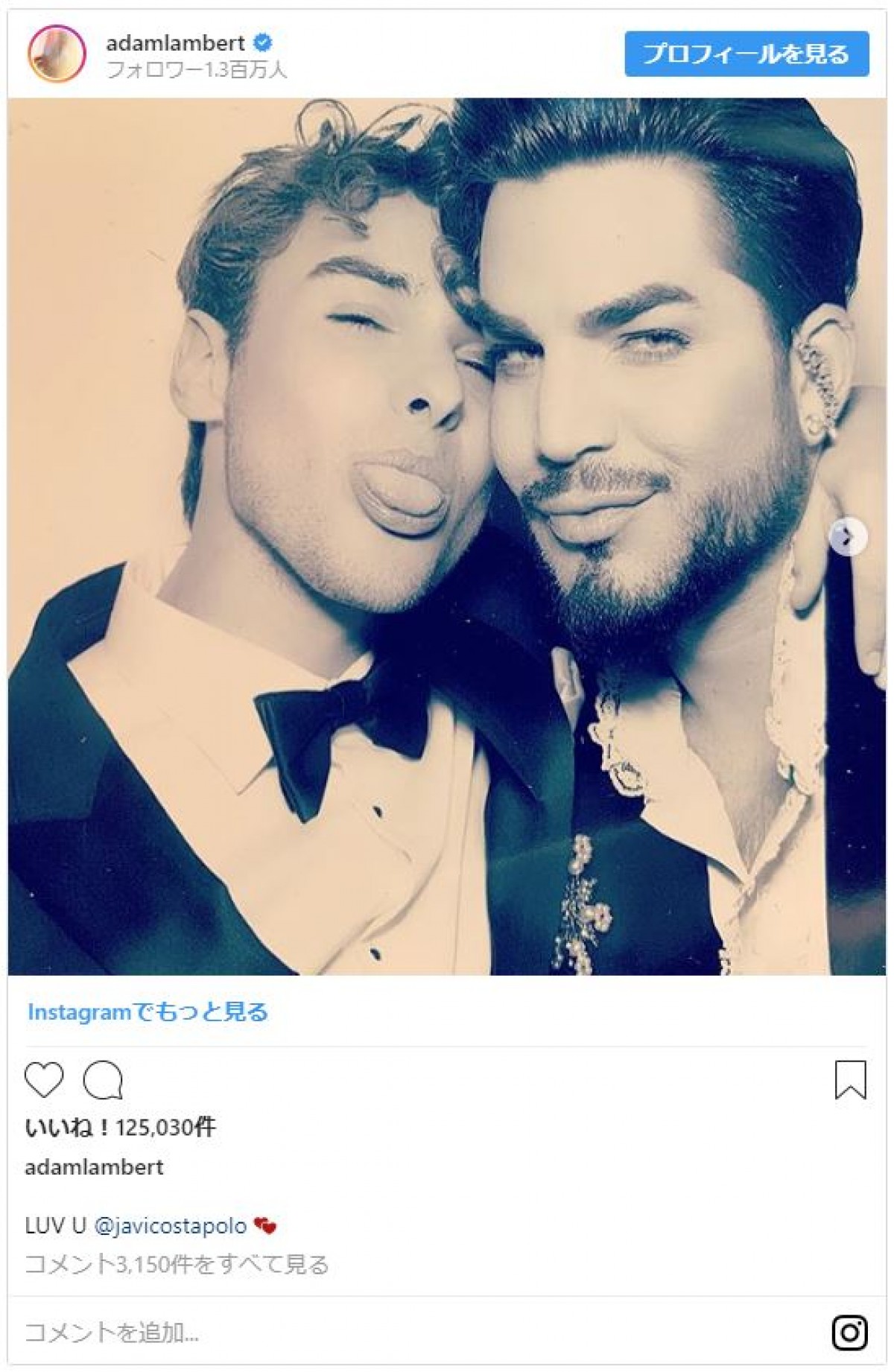The width and height of the screenshot is (894, 1372).
Task: Open adamlambert's profile avatar
Action: pyautogui.click(x=57, y=54)
